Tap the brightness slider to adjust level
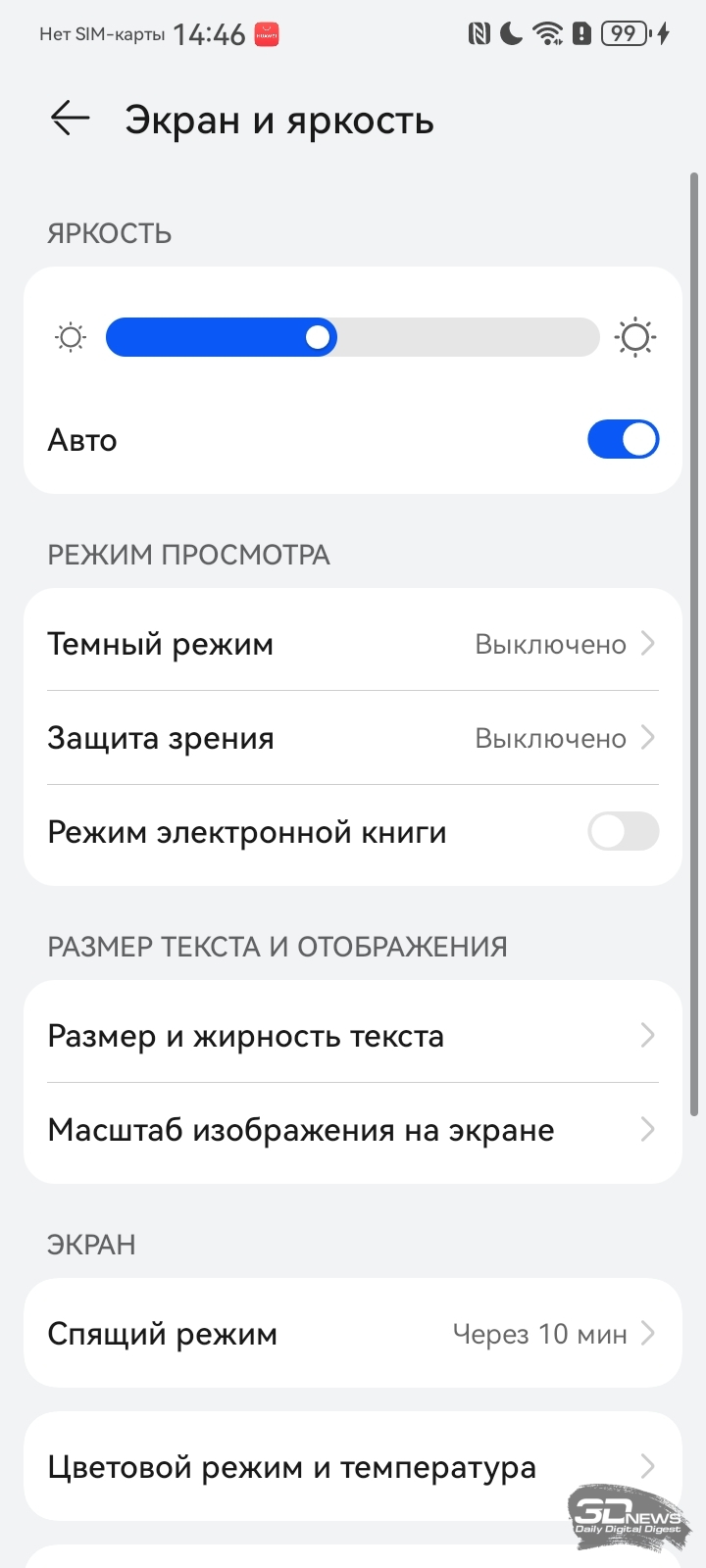Screen dimensions: 706x1568 tap(352, 337)
